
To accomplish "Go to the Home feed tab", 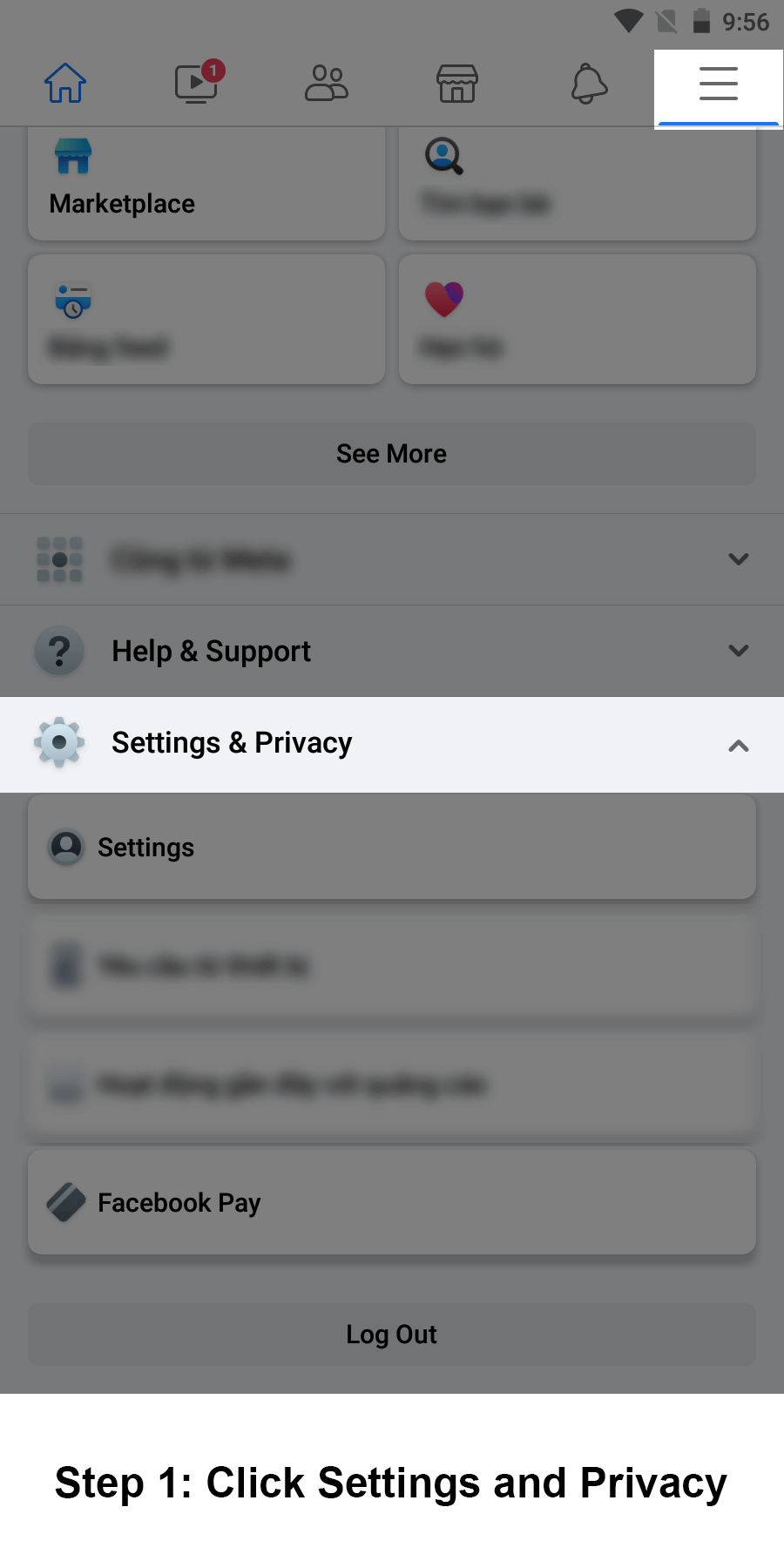I will coord(65,84).
